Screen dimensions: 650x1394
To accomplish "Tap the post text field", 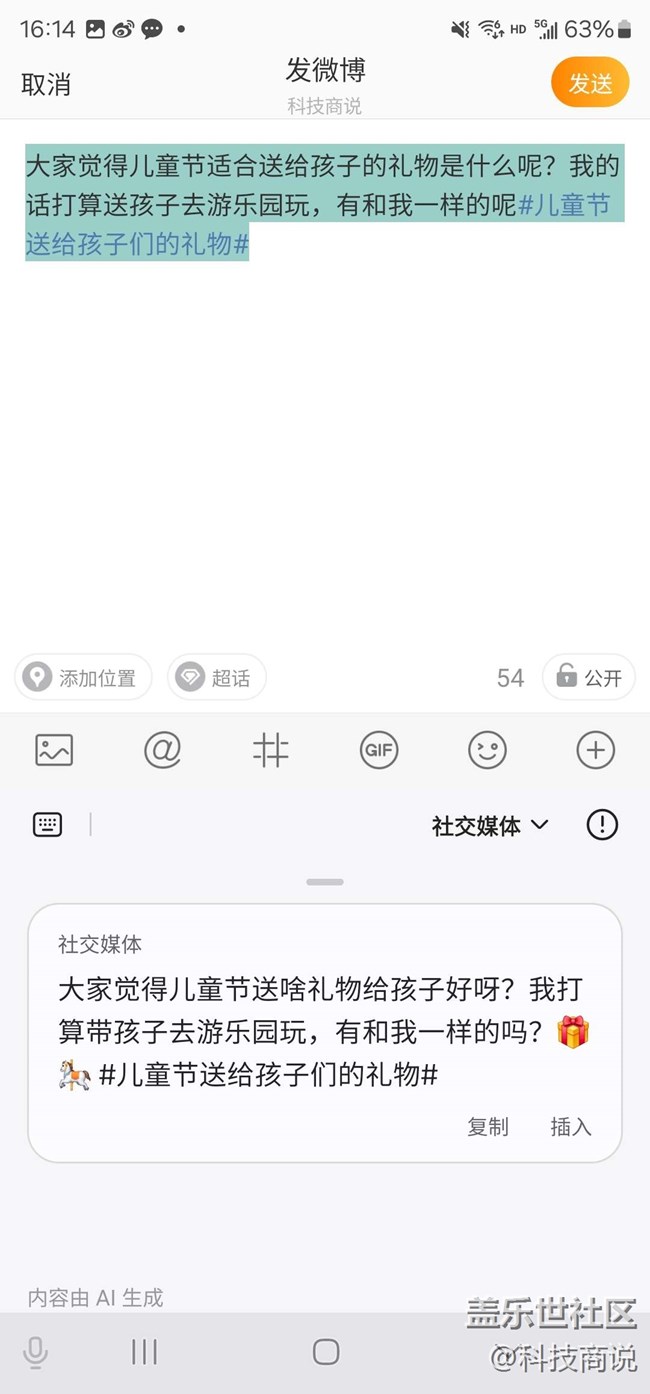I will pos(325,390).
